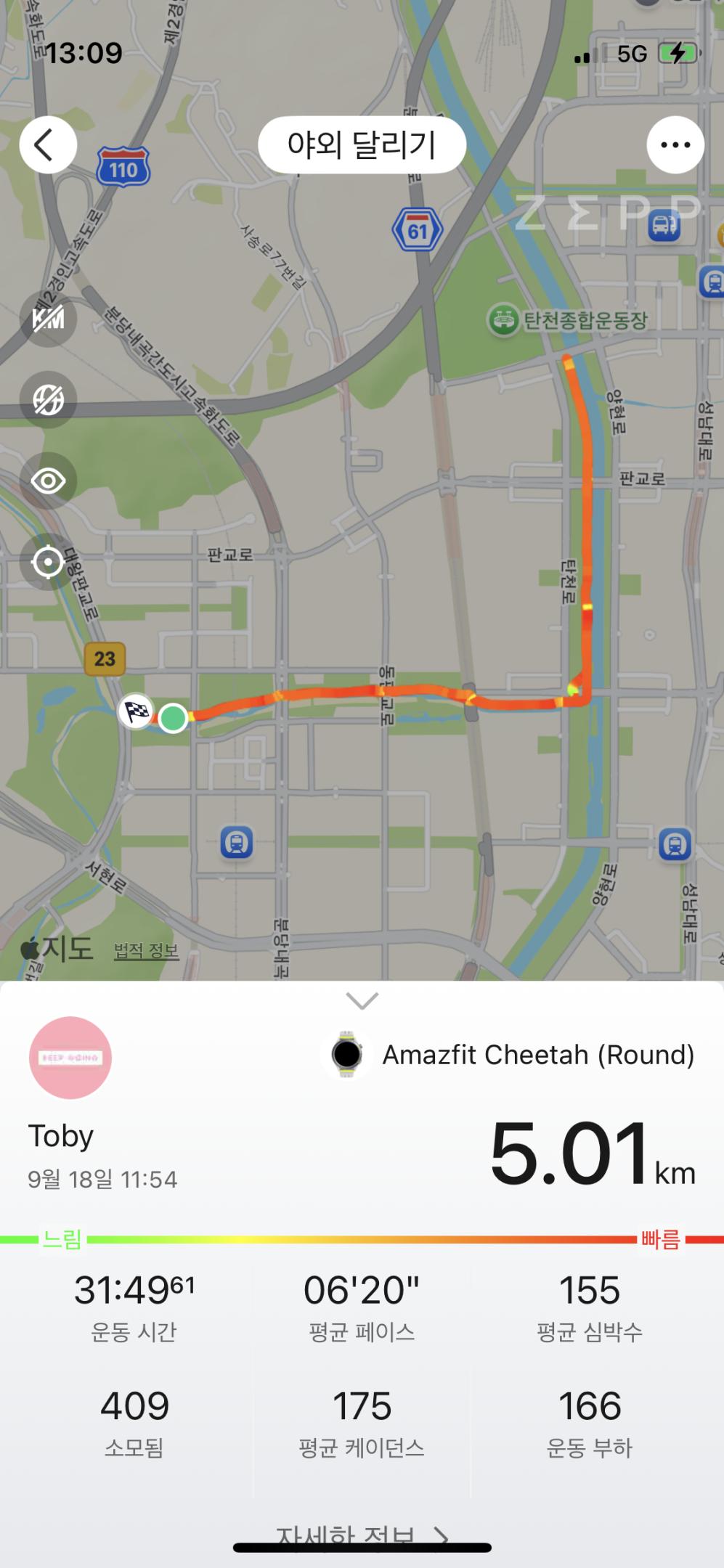724x1568 pixels.
Task: Toggle route visibility with the eye icon
Action: tap(48, 481)
